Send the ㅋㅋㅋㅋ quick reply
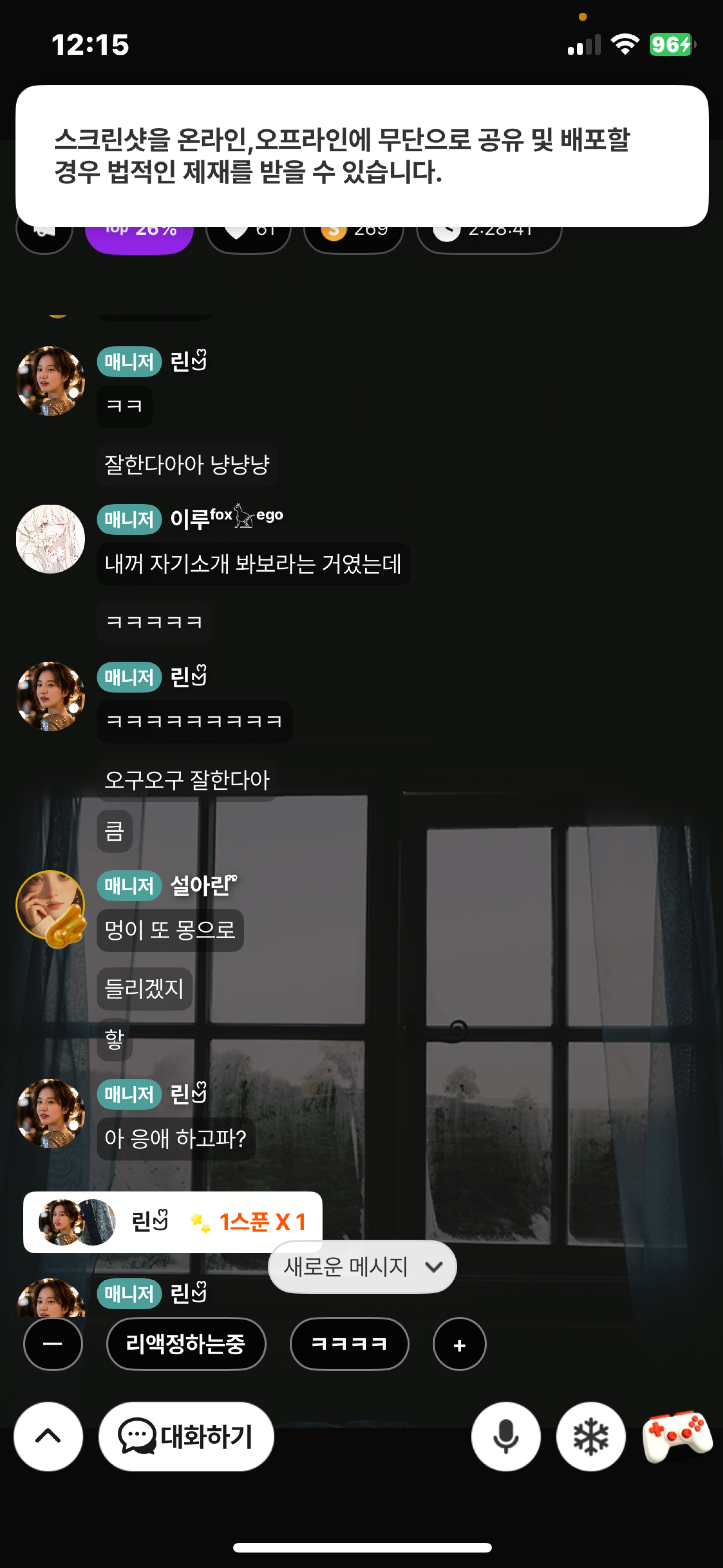The width and height of the screenshot is (723, 1568). point(349,1344)
